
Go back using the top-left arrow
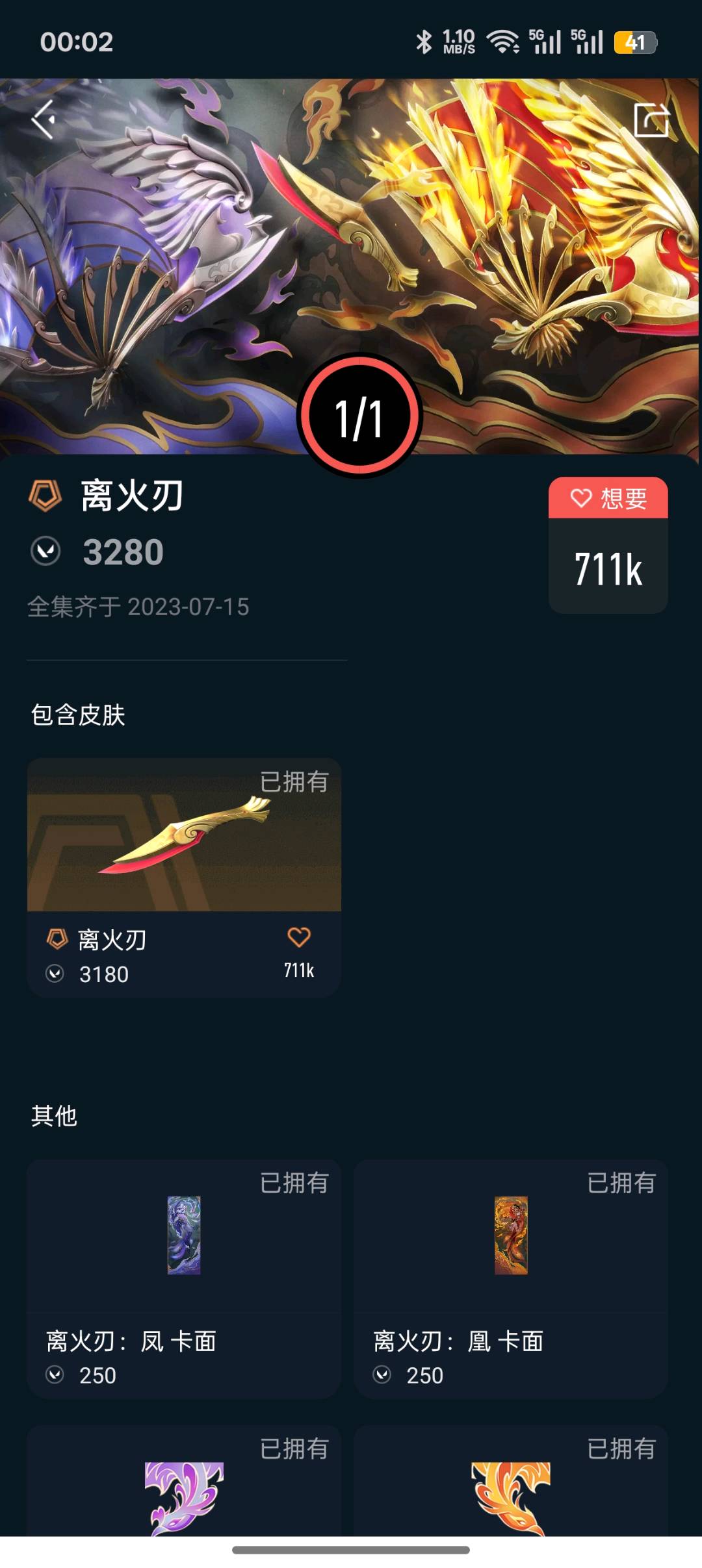coord(44,120)
